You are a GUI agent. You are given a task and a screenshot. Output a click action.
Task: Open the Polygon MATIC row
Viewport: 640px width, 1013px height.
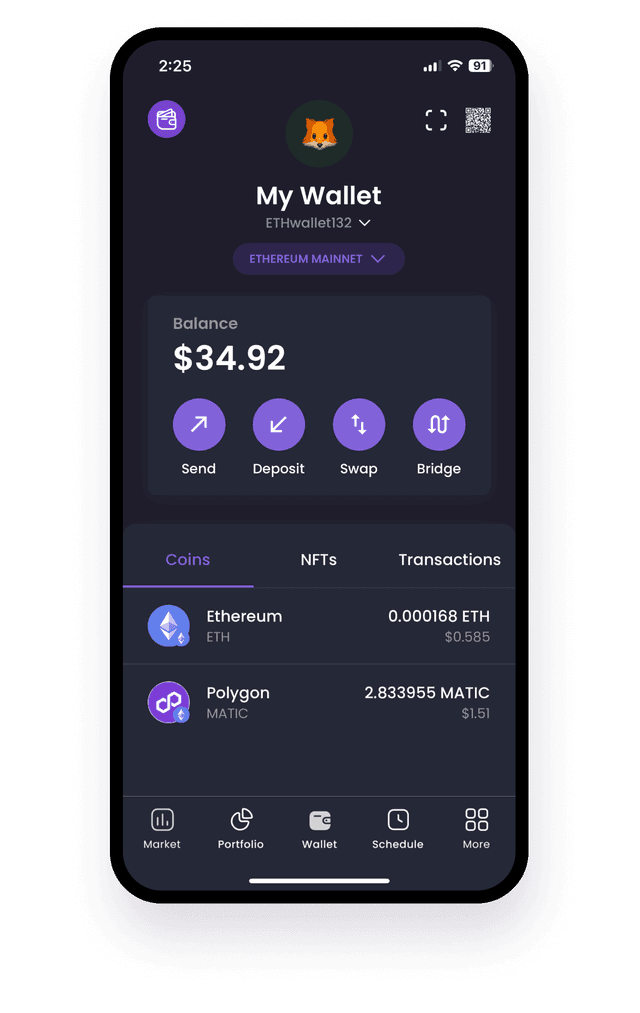pos(319,702)
